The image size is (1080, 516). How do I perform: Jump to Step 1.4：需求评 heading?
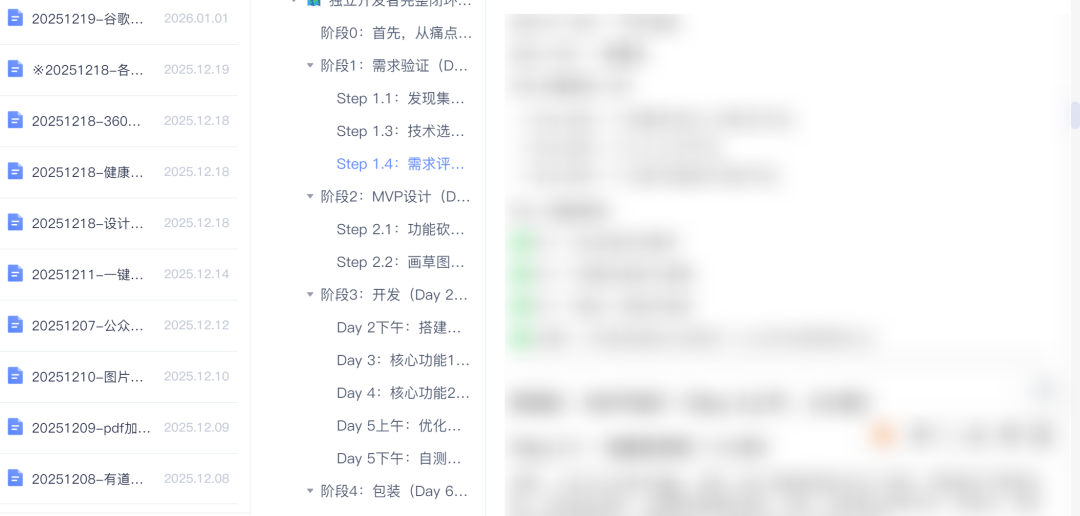[x=401, y=164]
